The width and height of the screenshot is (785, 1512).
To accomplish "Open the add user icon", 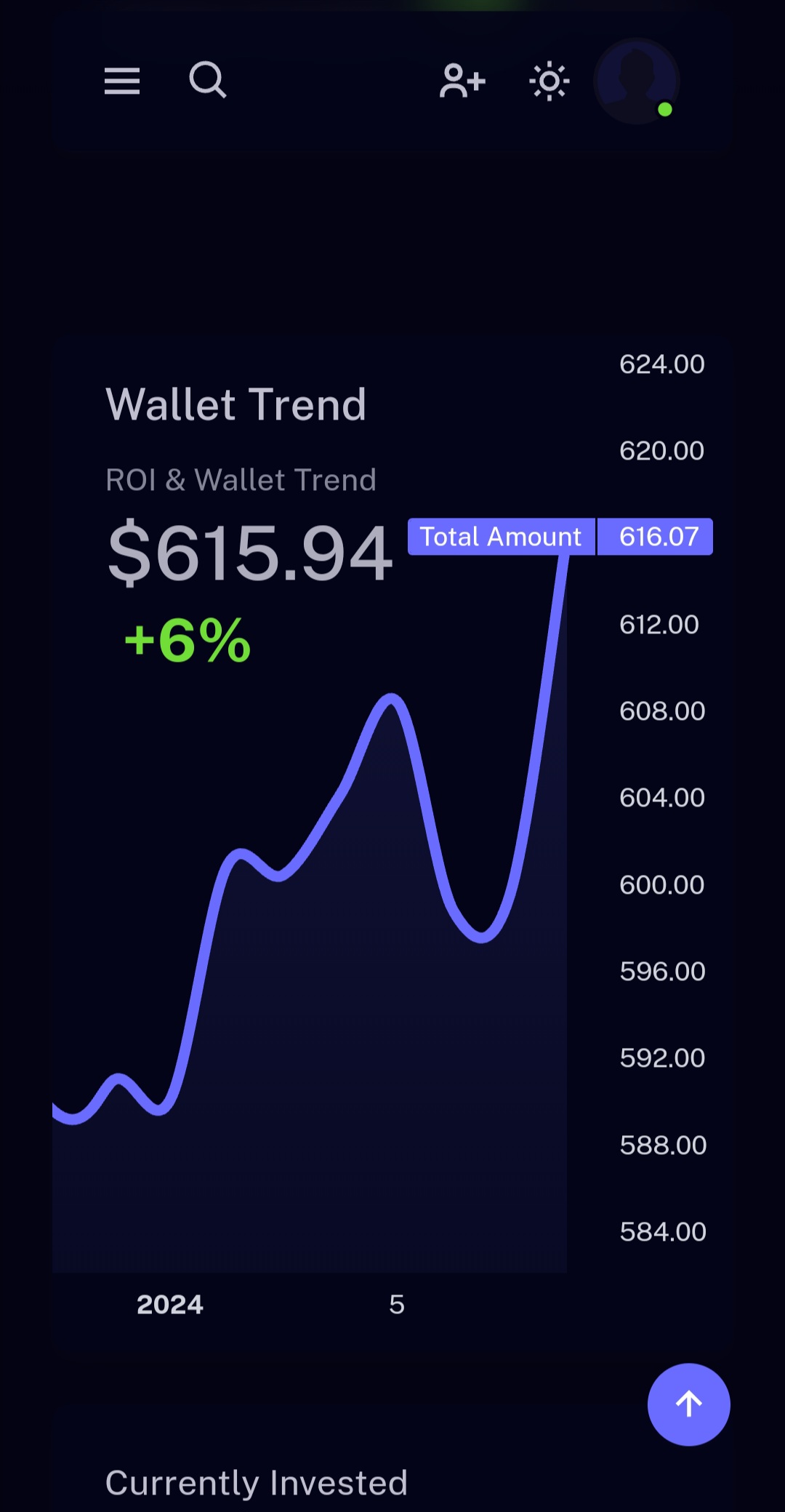I will click(462, 81).
